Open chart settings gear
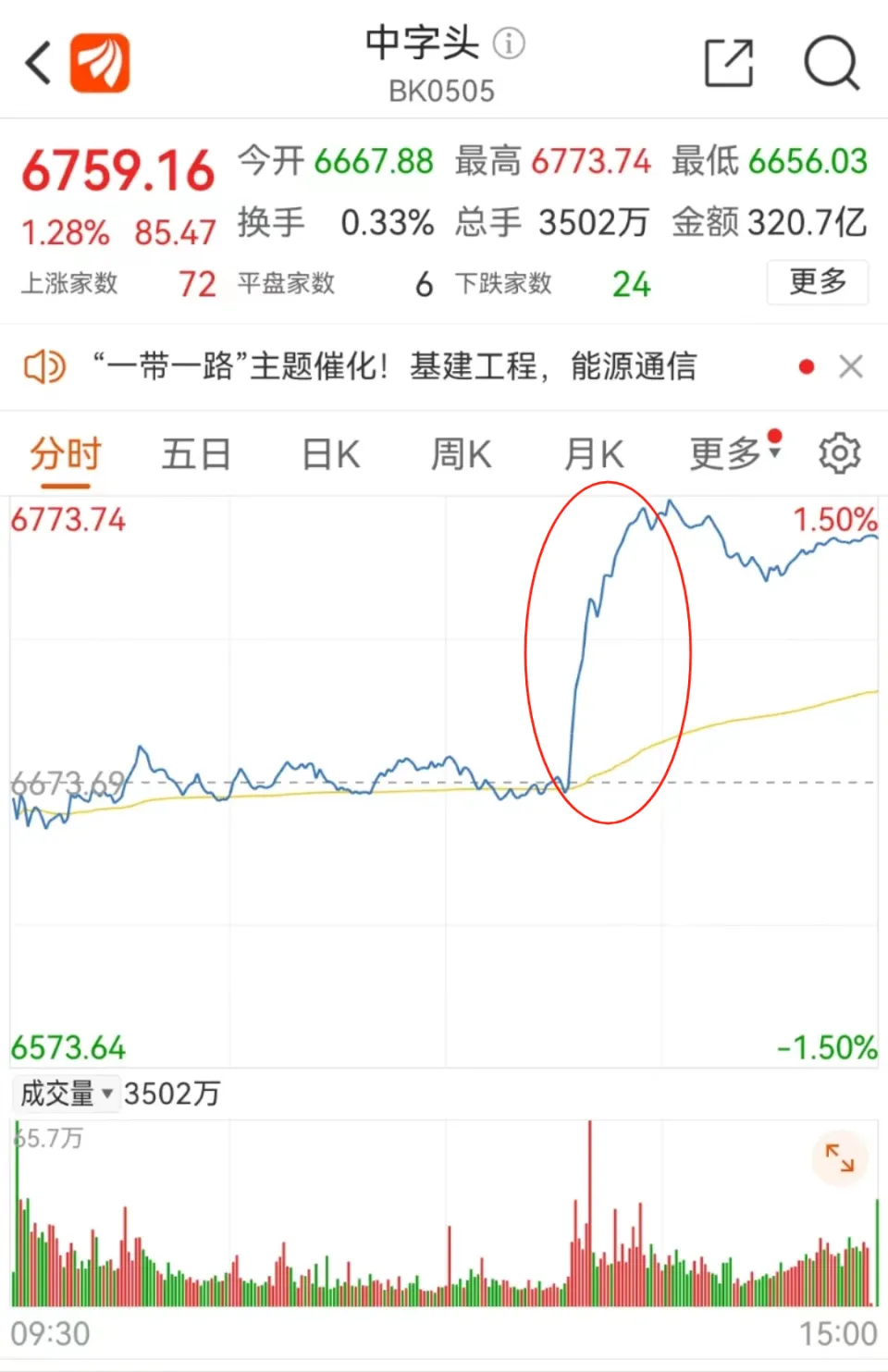Viewport: 888px width, 1372px height. pos(839,453)
